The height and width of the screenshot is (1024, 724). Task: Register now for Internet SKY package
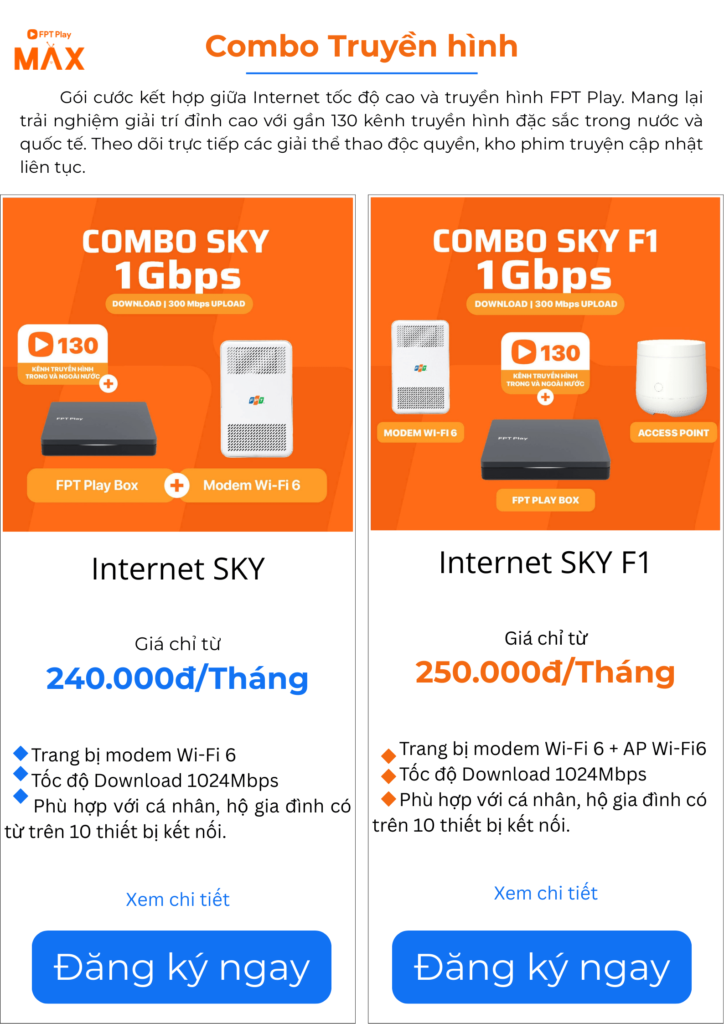tap(181, 967)
